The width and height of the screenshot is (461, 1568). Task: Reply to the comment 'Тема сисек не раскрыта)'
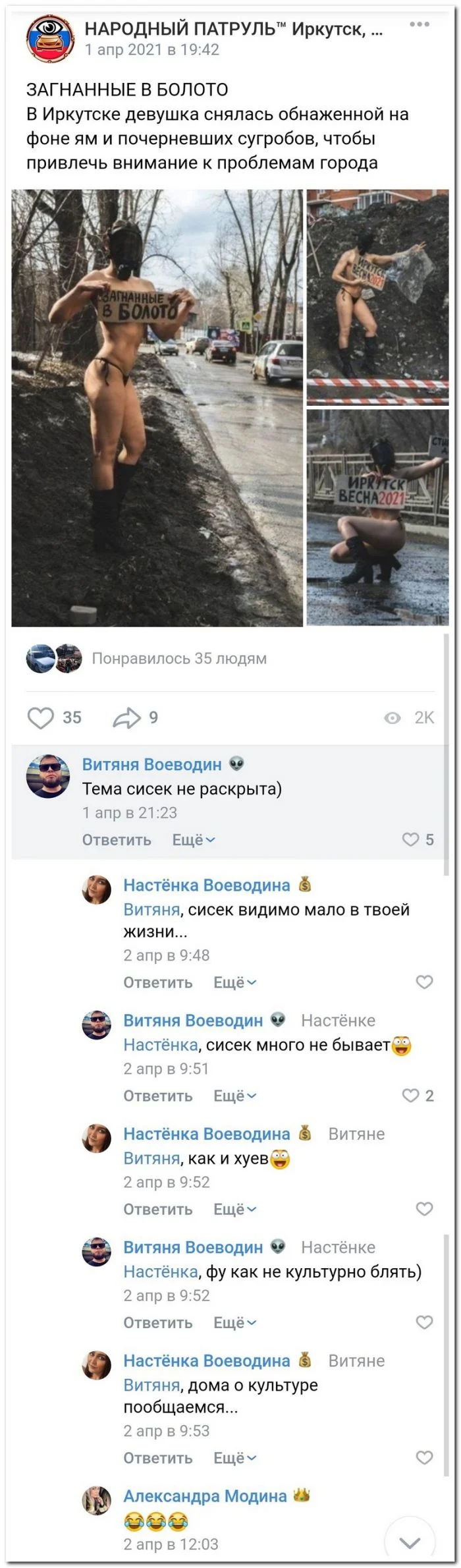point(117,840)
